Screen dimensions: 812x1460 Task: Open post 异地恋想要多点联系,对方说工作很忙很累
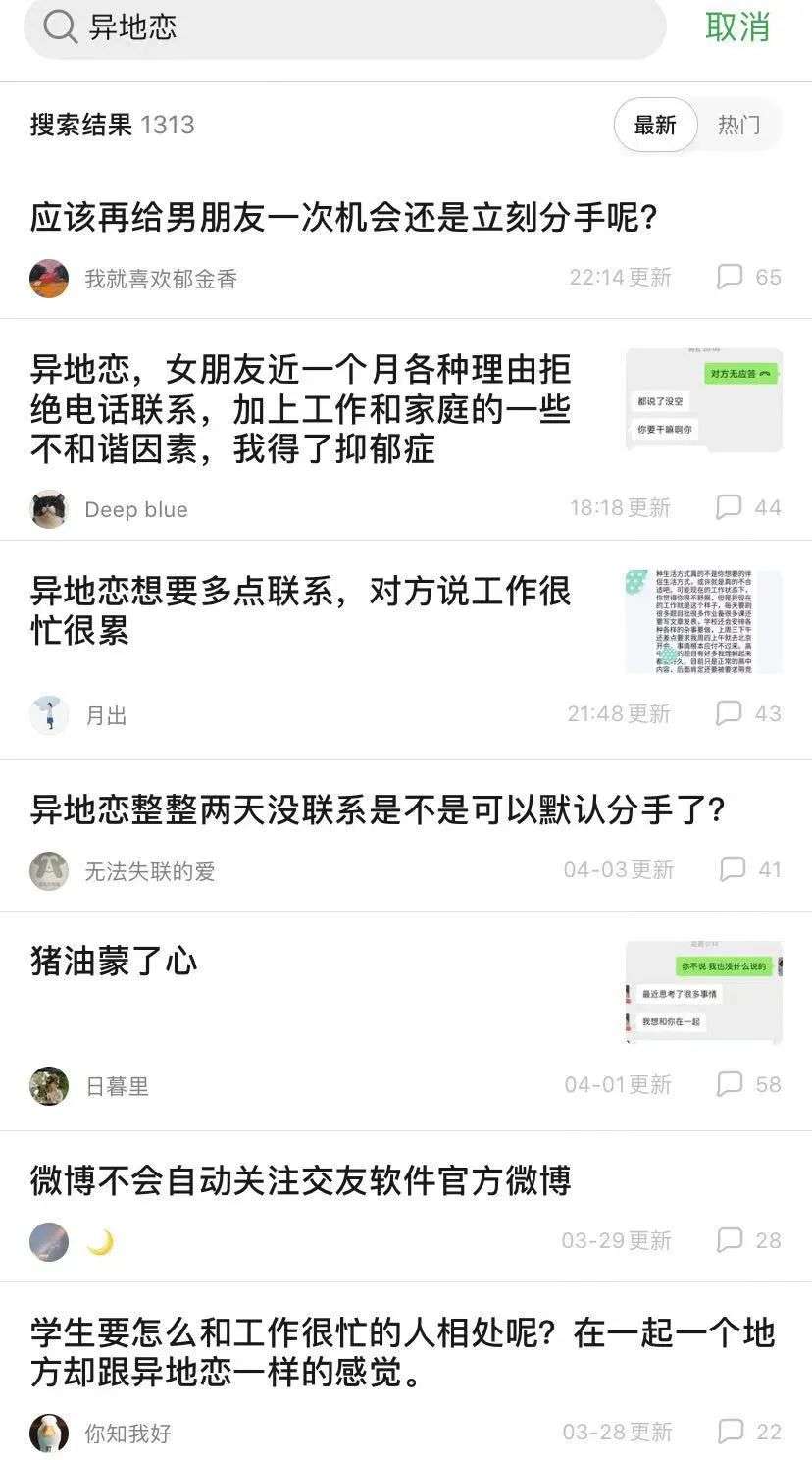tap(300, 610)
